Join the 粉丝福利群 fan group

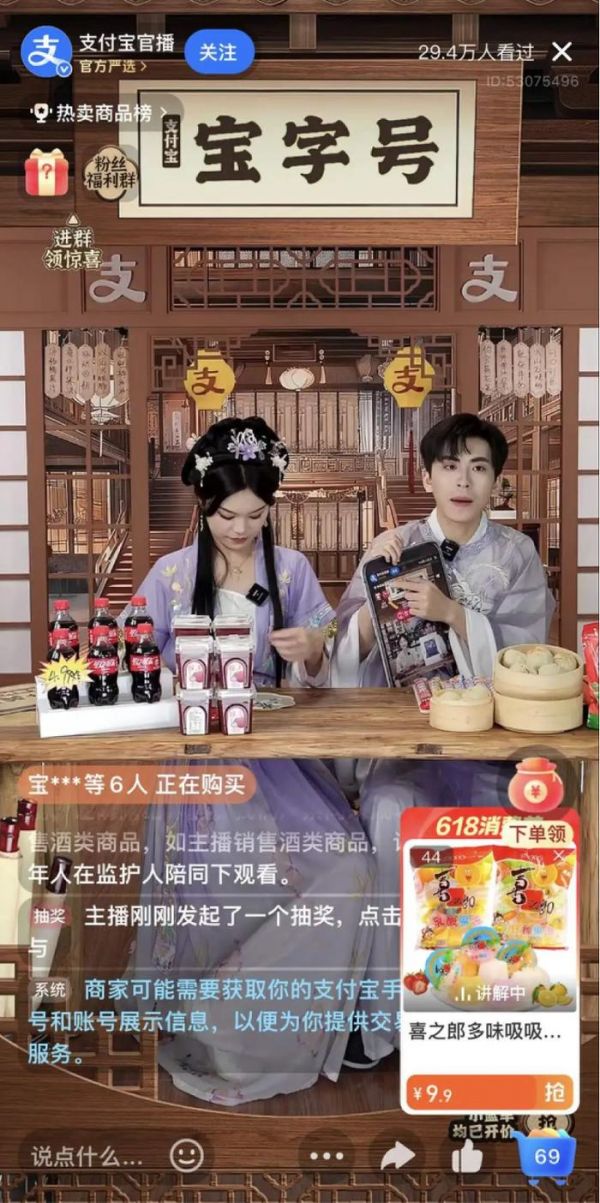[x=110, y=173]
